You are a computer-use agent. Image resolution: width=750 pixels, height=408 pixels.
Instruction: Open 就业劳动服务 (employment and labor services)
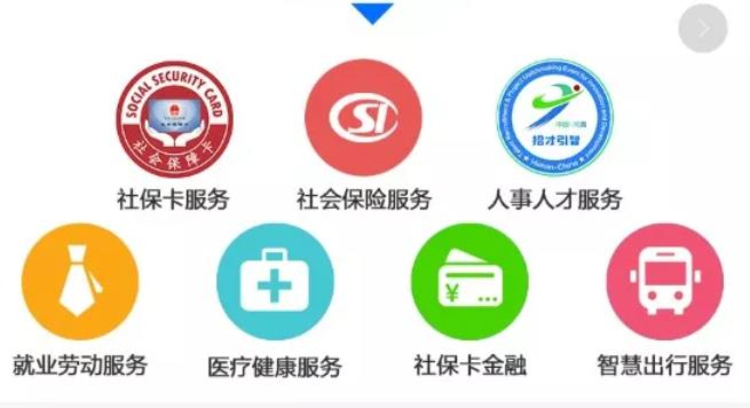[80, 282]
